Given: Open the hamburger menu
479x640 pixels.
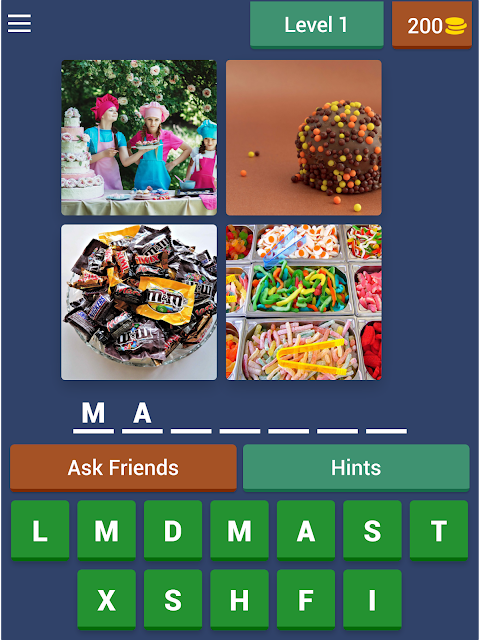Looking at the screenshot, I should [x=19, y=23].
